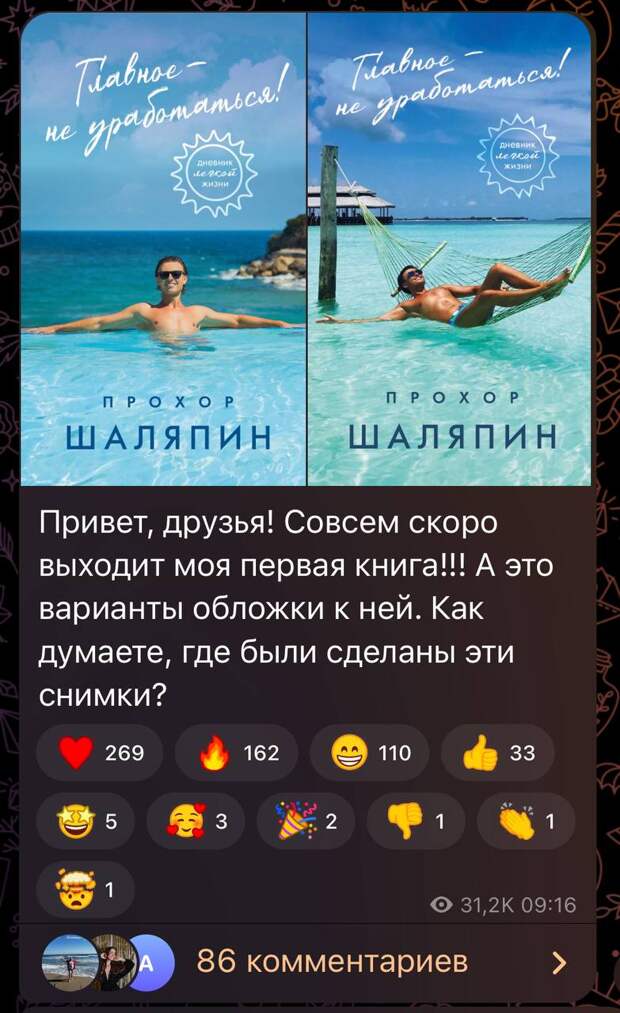React with the red heart (269)

[x=99, y=753]
